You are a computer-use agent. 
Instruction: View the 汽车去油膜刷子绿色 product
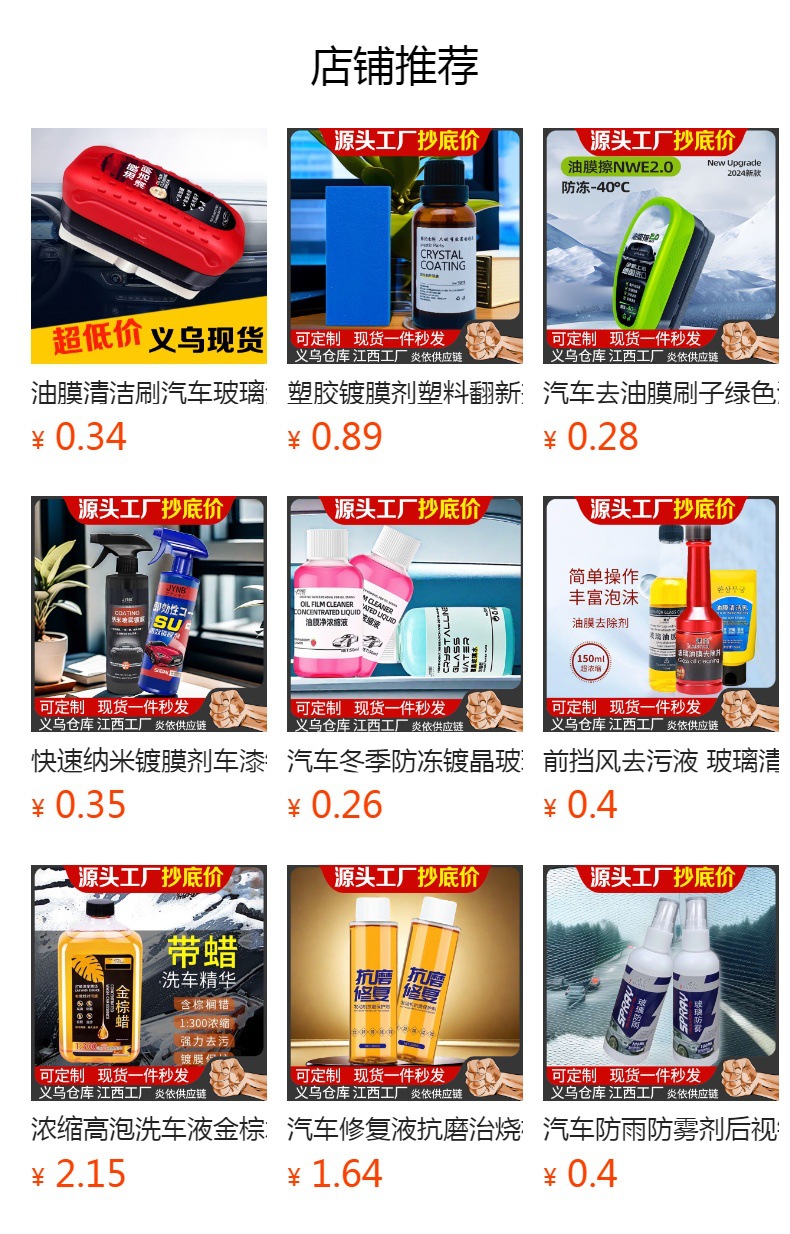point(661,292)
